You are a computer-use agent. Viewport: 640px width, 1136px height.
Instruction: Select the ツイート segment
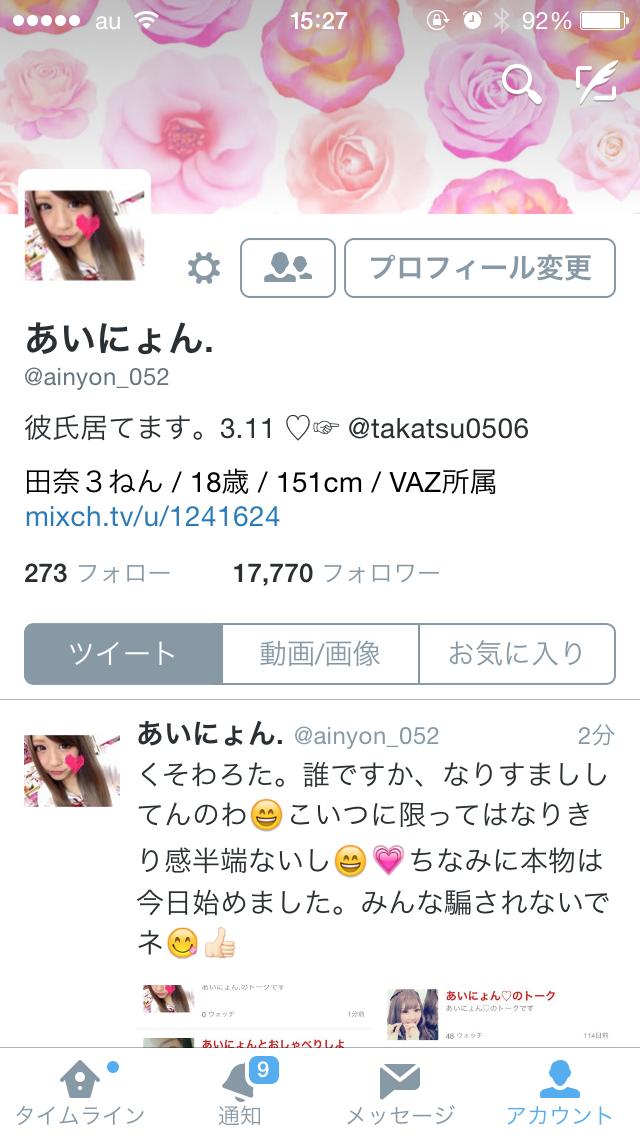pos(123,654)
